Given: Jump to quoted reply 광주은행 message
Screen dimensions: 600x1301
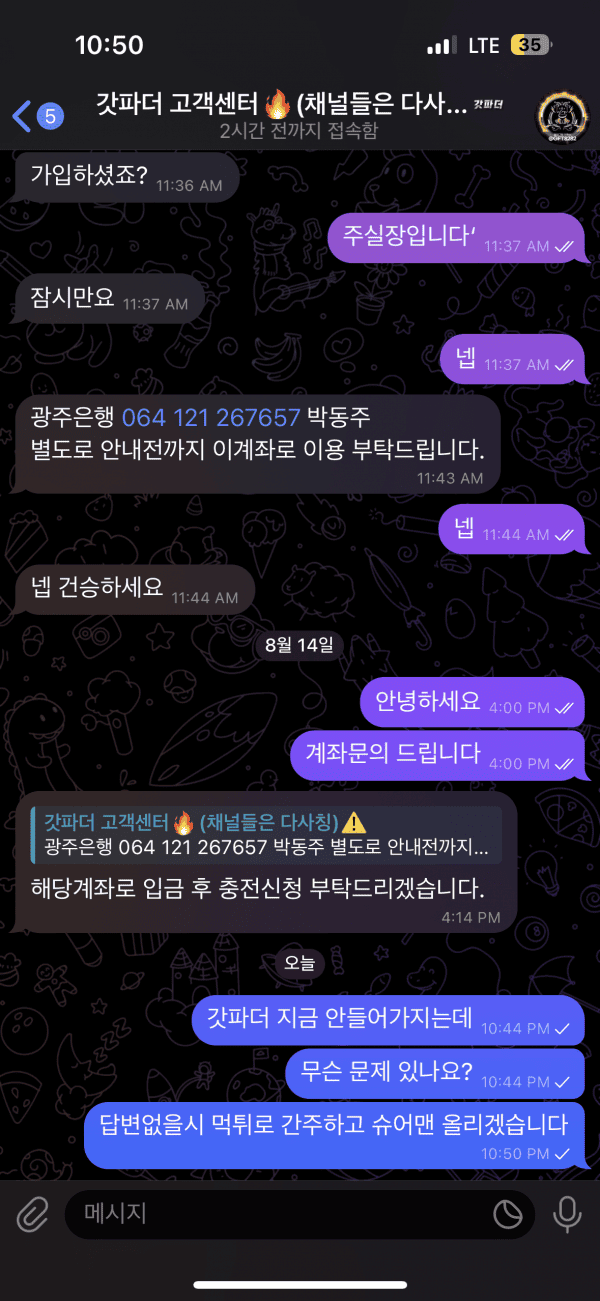Looking at the screenshot, I should 265,835.
